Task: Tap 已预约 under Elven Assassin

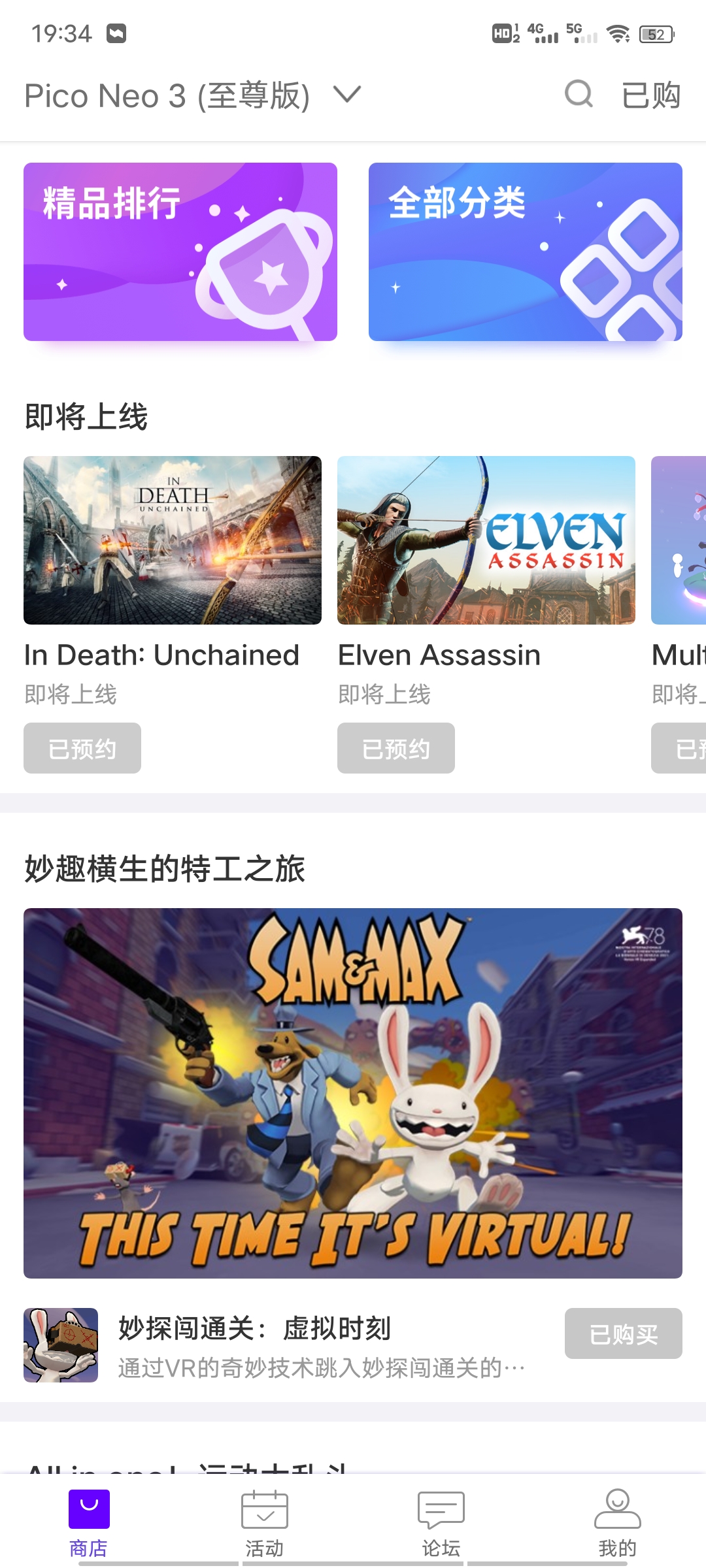Action: [396, 748]
